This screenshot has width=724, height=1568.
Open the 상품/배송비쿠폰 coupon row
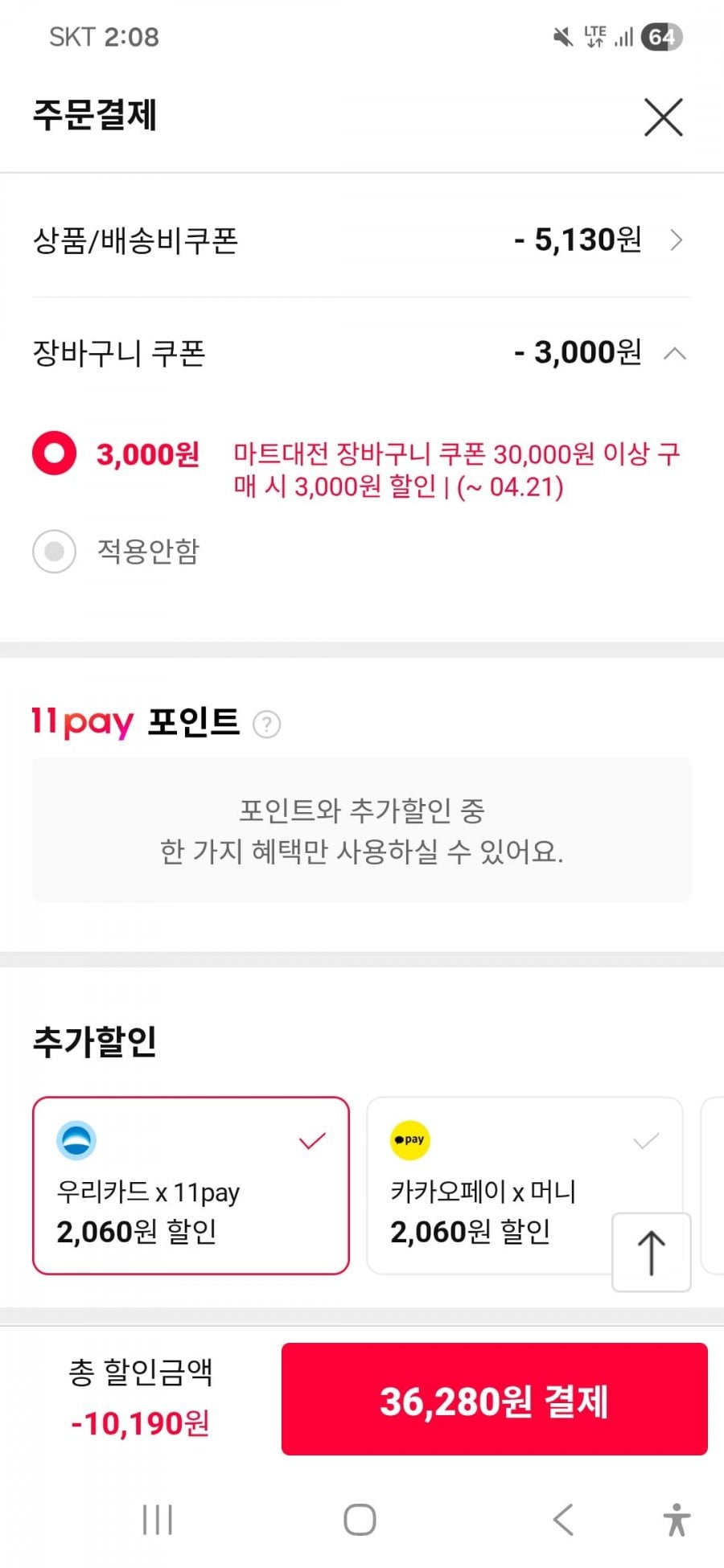click(362, 240)
